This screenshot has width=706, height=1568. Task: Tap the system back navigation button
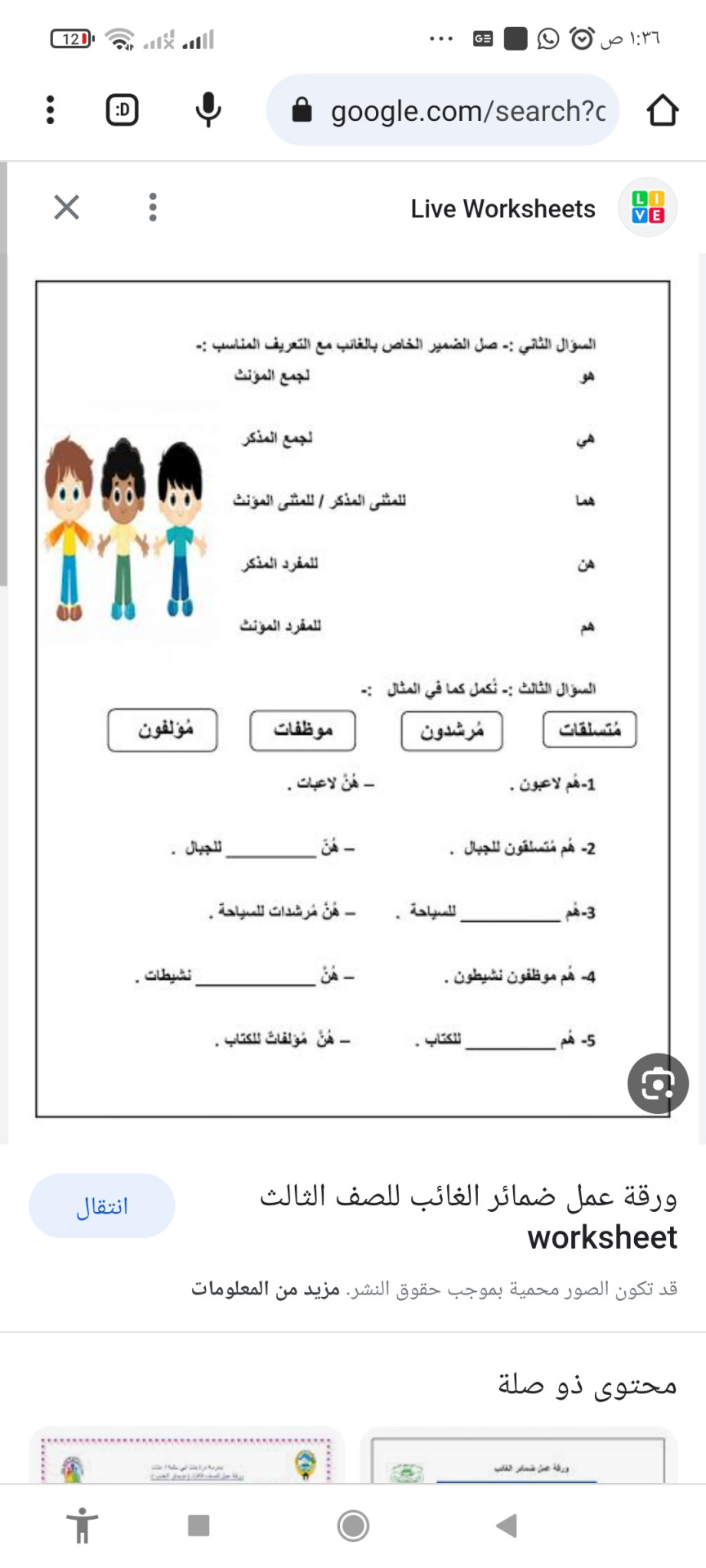pyautogui.click(x=507, y=1526)
